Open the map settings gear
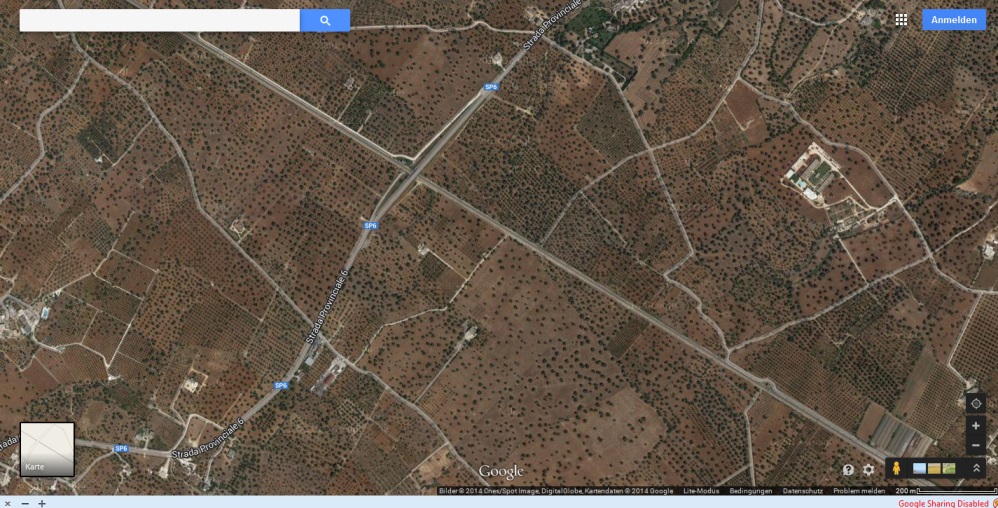The image size is (998, 508). click(x=868, y=469)
